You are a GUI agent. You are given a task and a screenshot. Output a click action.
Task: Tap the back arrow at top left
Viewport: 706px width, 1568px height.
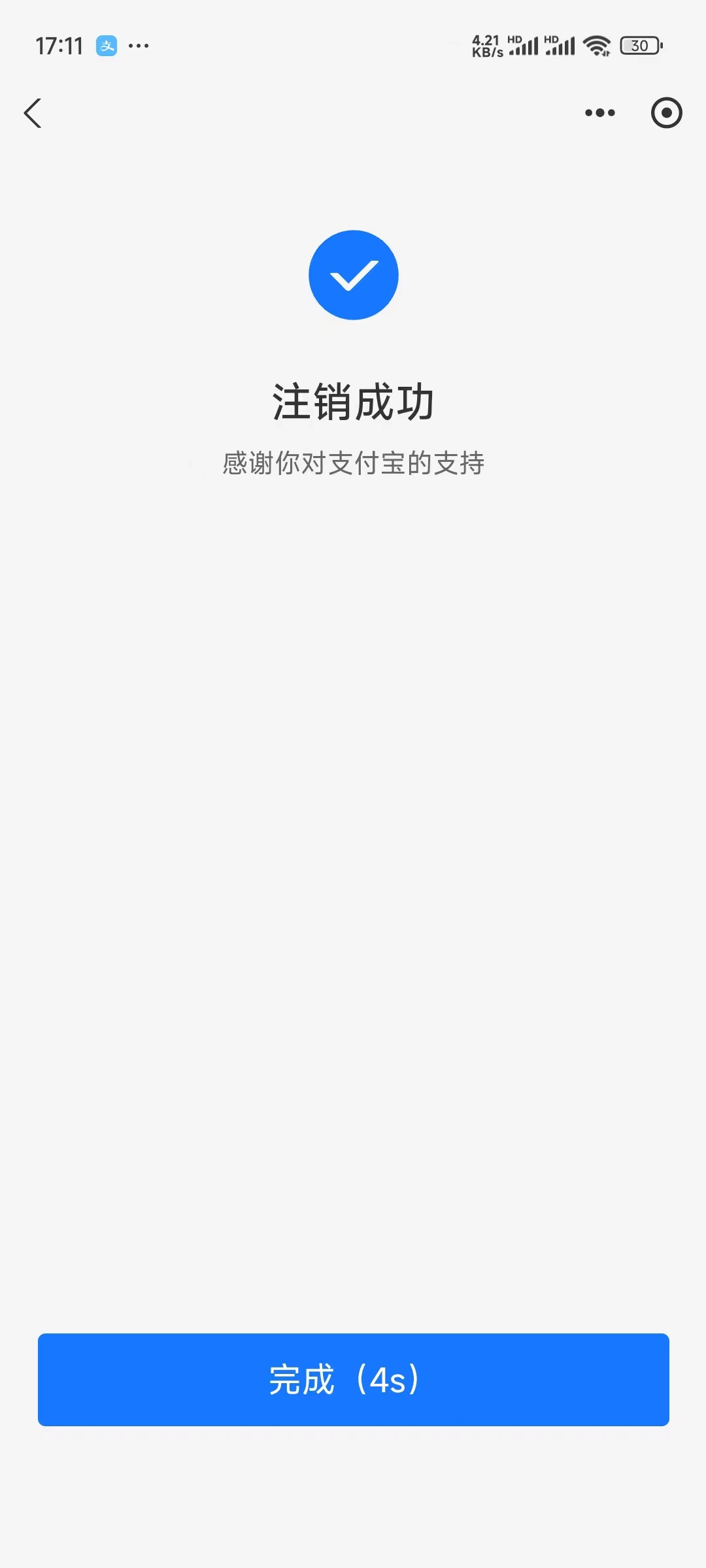[33, 113]
